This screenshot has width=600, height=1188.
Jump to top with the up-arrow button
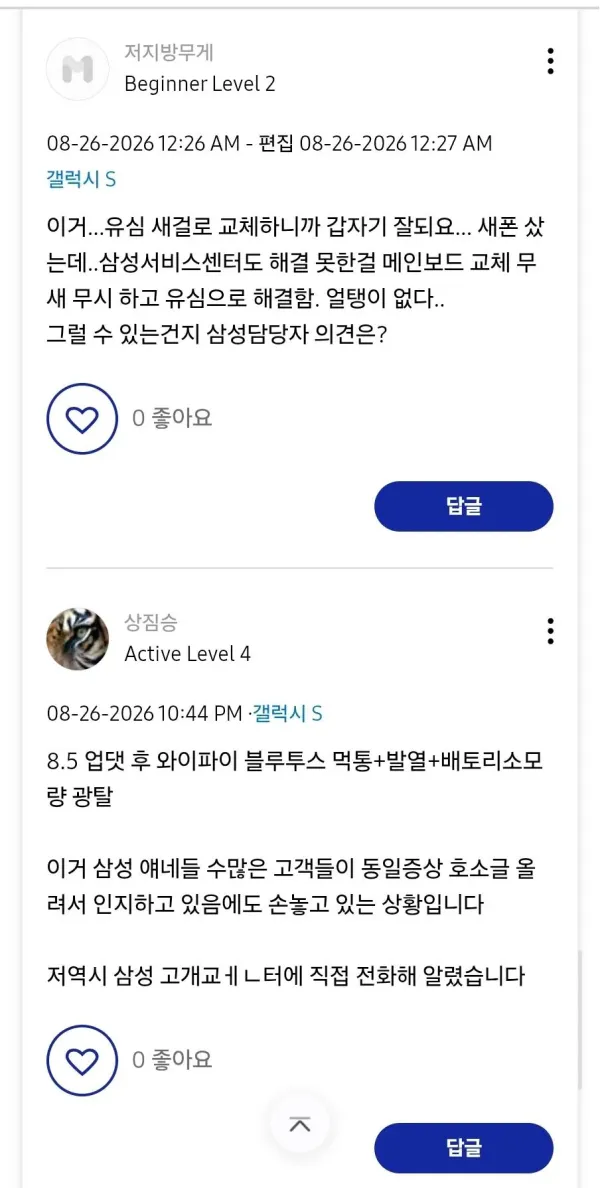(x=300, y=1124)
